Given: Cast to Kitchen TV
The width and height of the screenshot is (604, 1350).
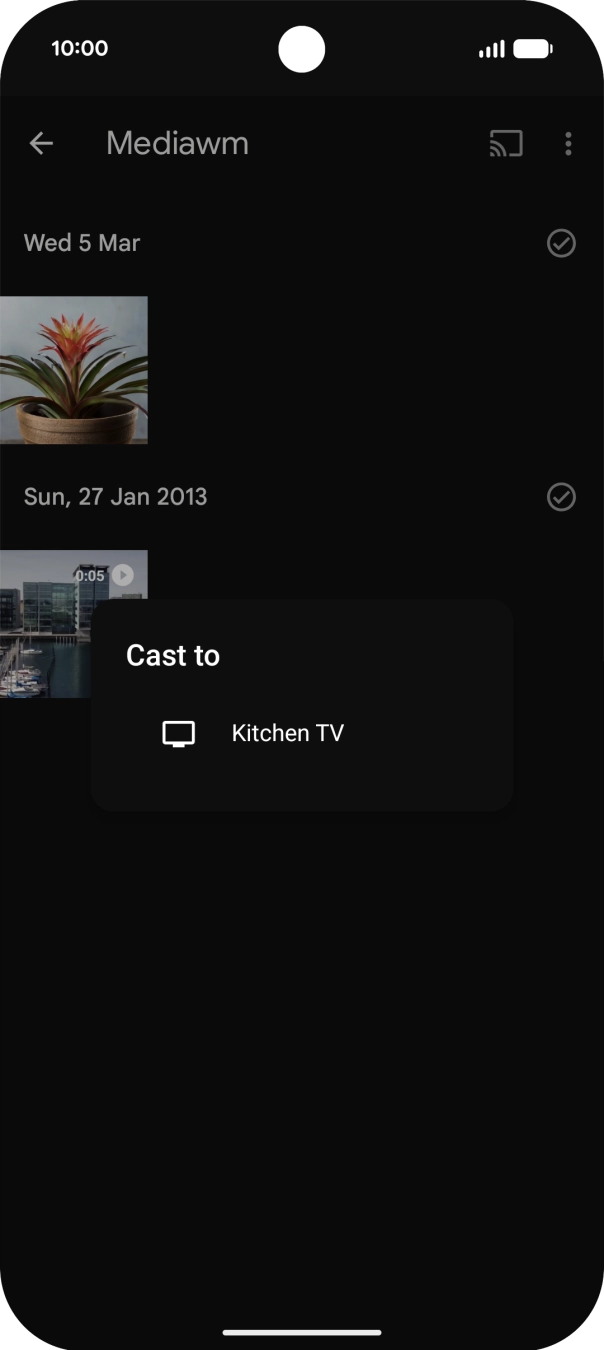Looking at the screenshot, I should (287, 733).
